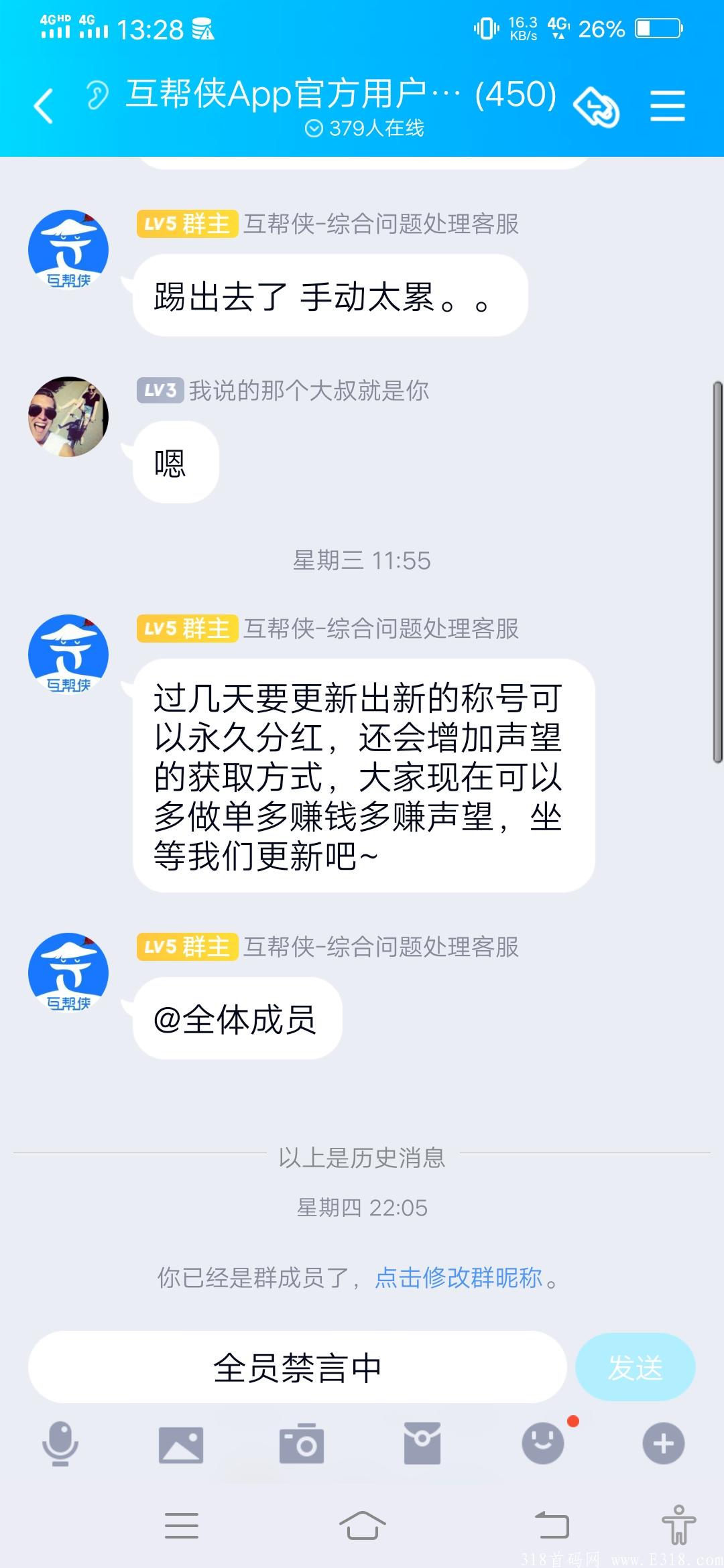
Task: Open the emoji panel with red dot
Action: tap(542, 1445)
